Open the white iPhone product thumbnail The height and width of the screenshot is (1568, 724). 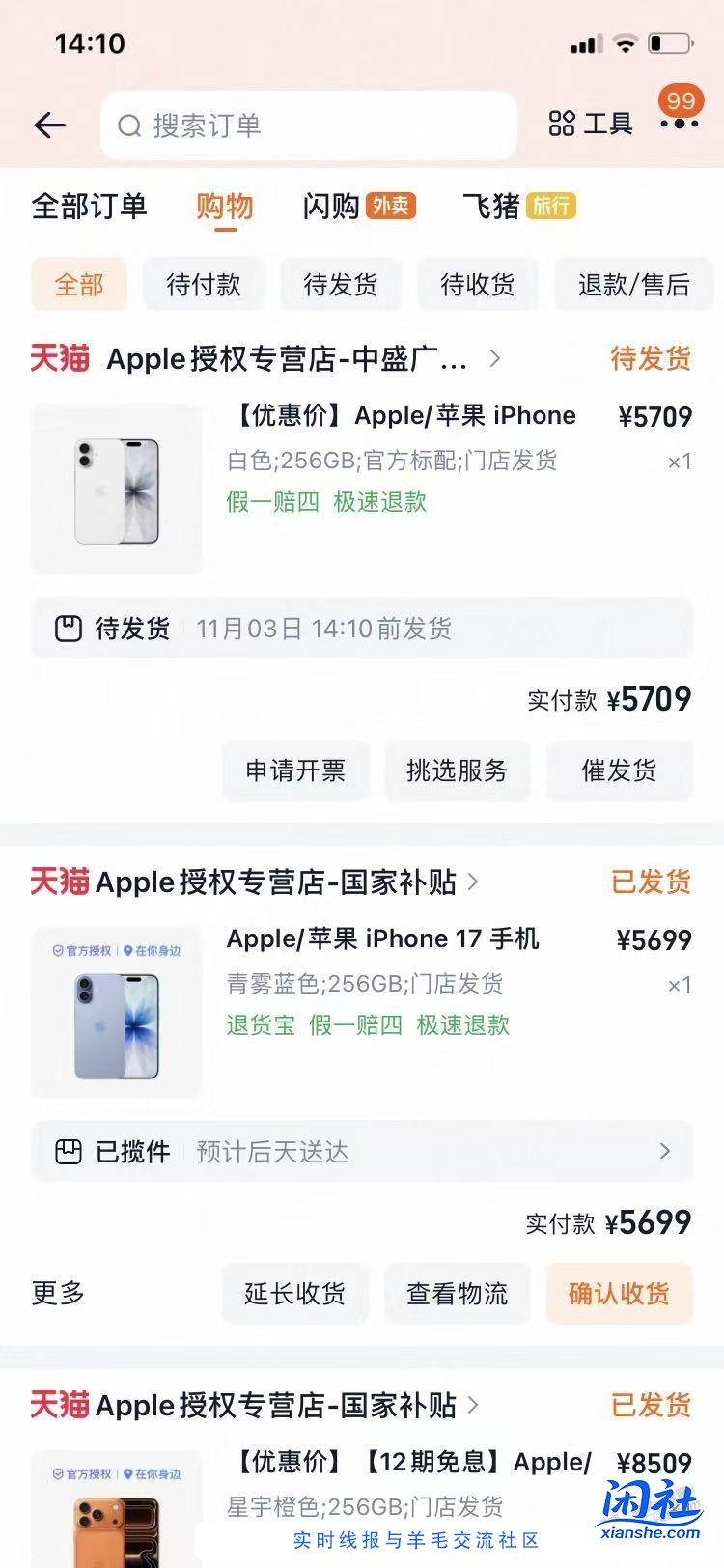[116, 490]
